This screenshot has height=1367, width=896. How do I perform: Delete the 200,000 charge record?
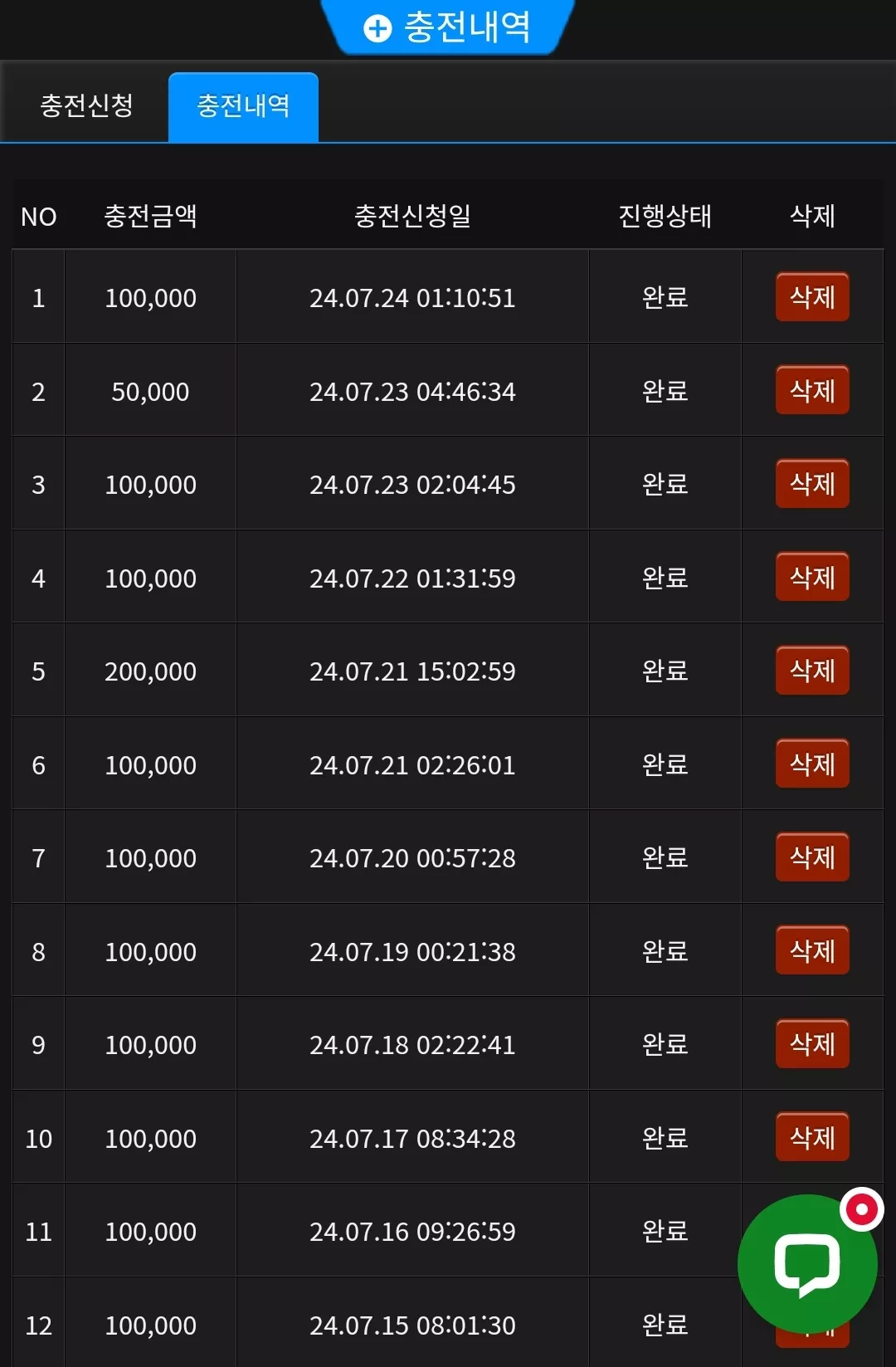[812, 670]
